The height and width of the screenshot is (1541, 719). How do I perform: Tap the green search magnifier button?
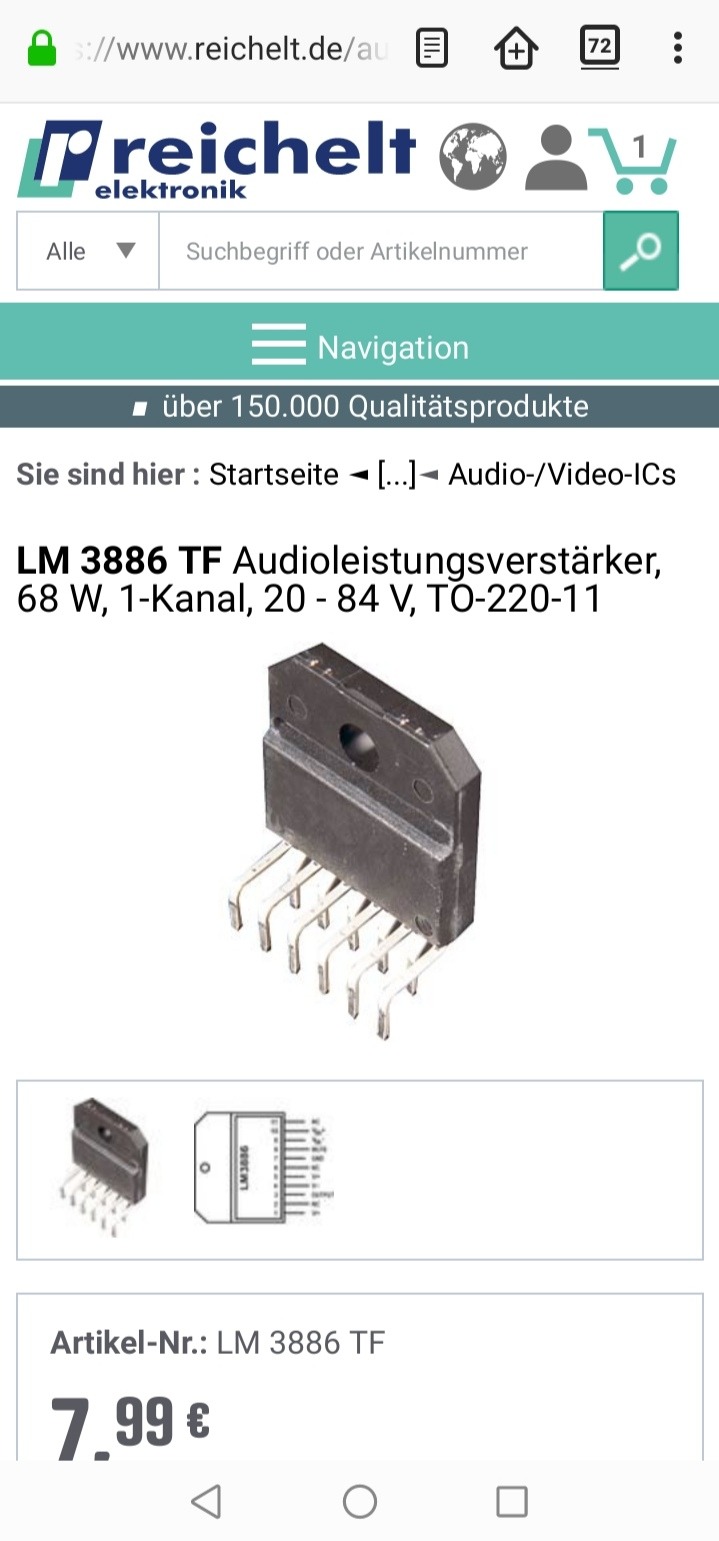pyautogui.click(x=641, y=251)
